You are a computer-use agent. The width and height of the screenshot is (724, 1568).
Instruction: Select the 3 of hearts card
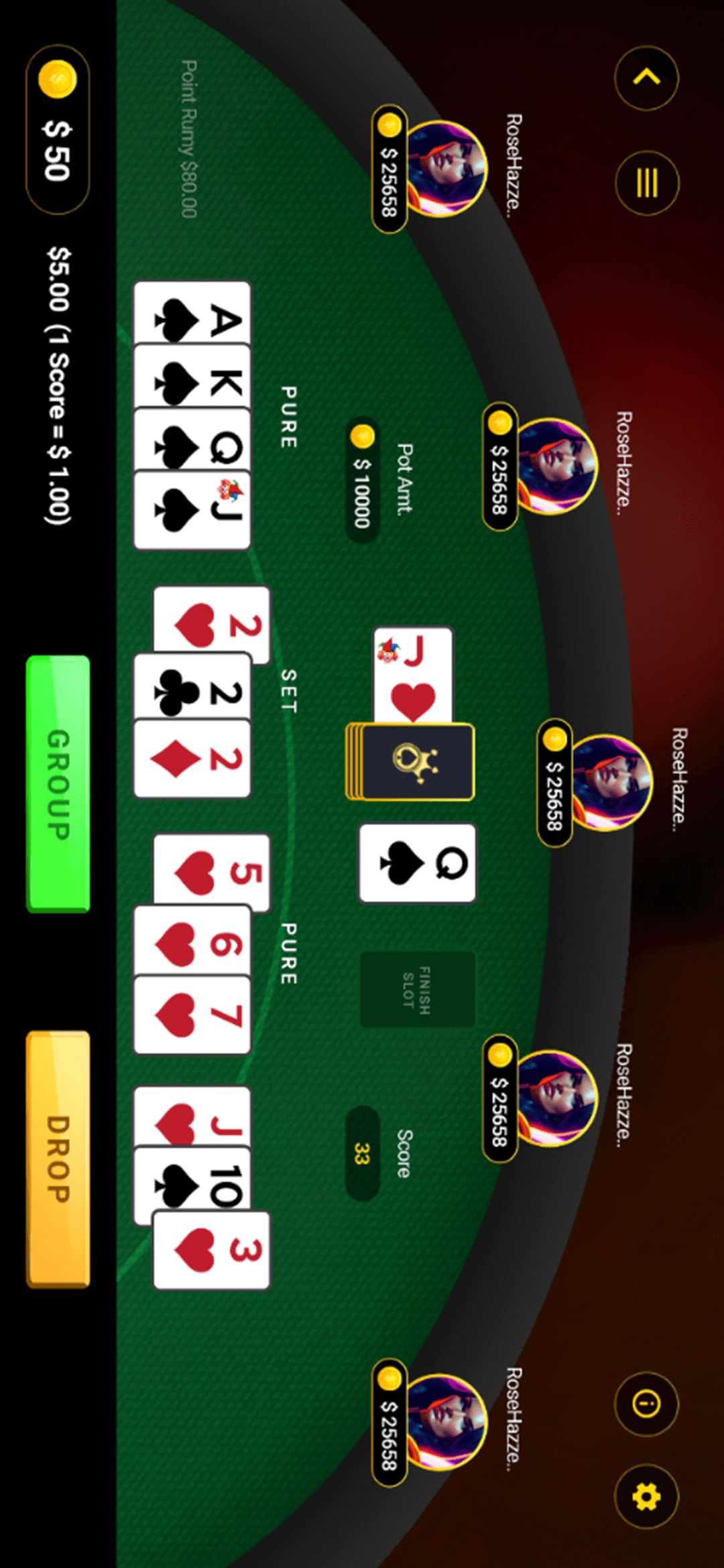click(x=211, y=1250)
